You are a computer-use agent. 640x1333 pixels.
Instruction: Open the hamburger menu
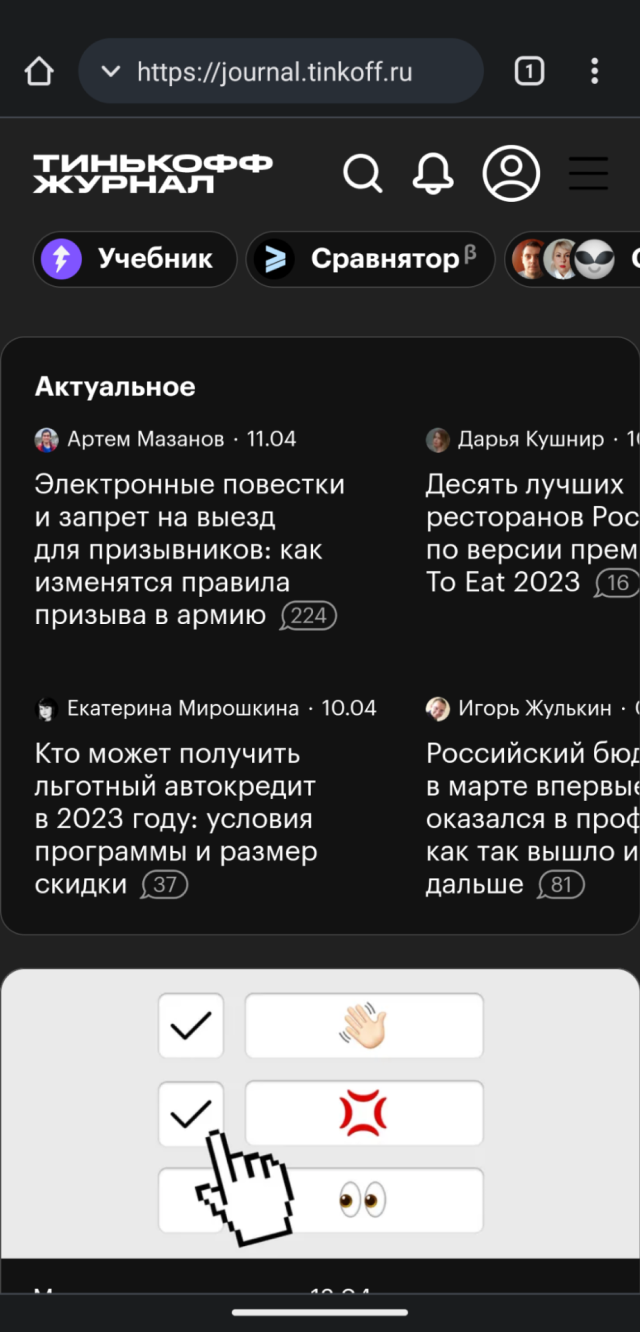click(x=588, y=173)
